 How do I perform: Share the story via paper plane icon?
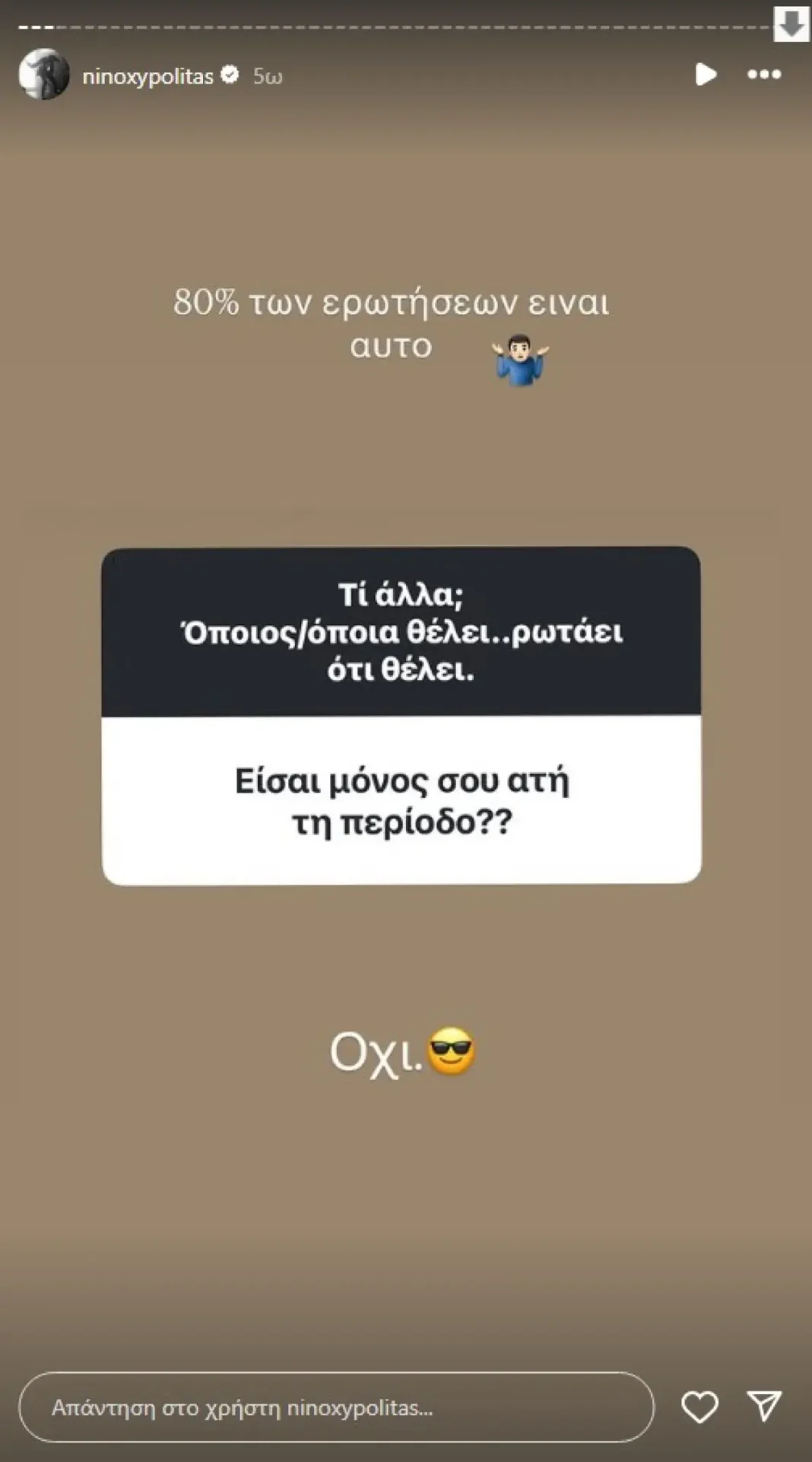(764, 1406)
